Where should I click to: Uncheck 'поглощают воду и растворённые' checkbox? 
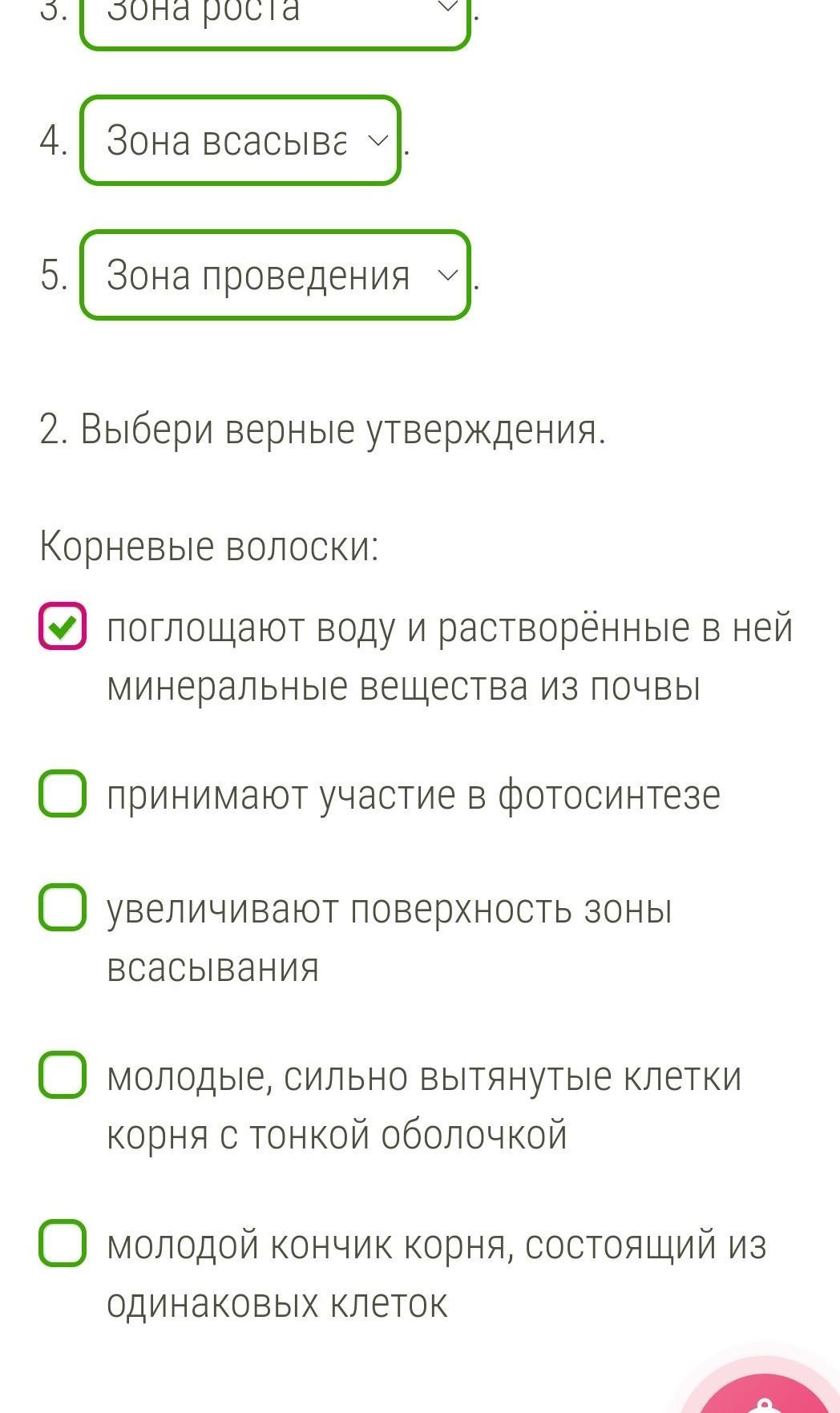[63, 626]
